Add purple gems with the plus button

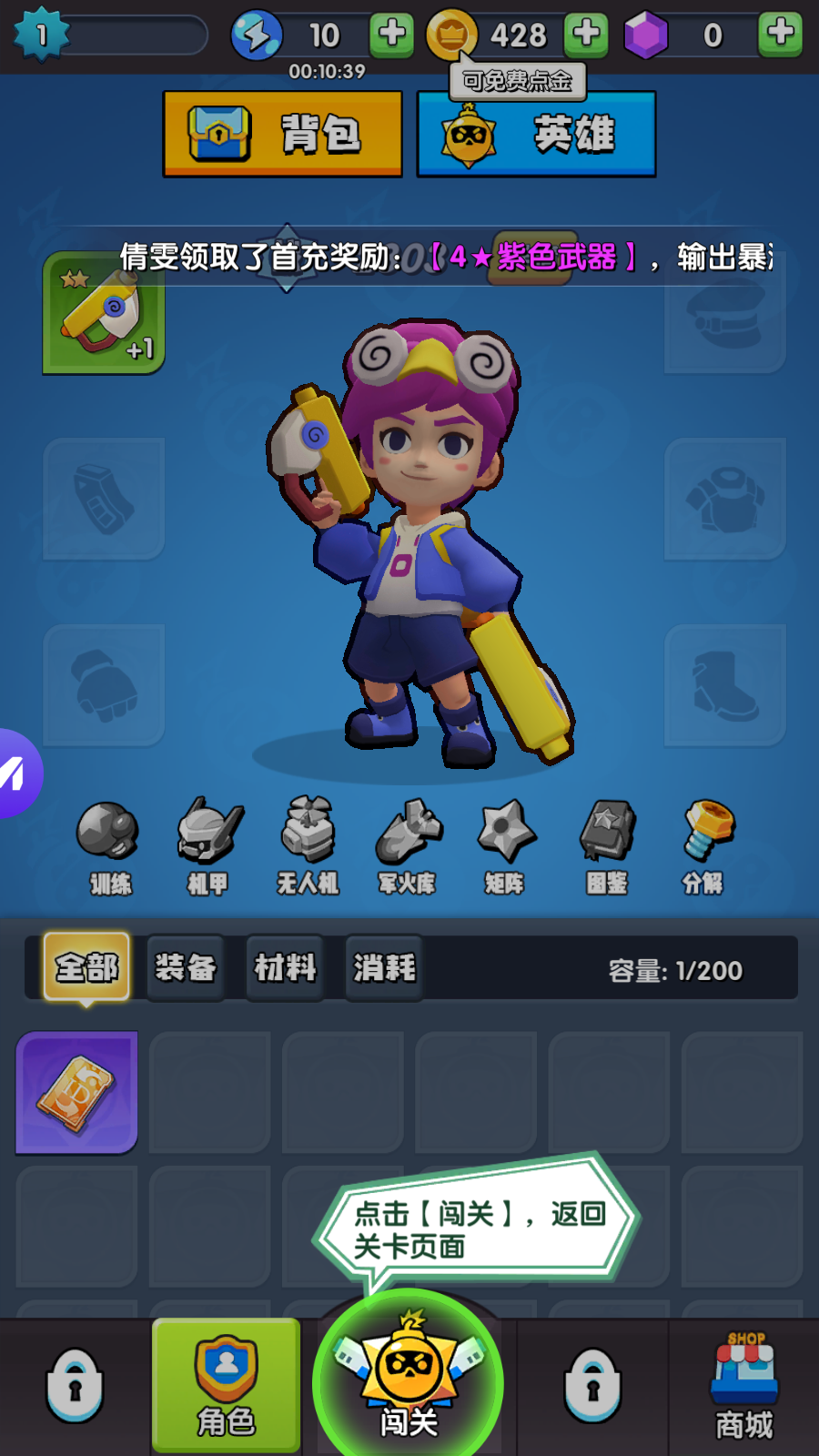click(x=780, y=35)
